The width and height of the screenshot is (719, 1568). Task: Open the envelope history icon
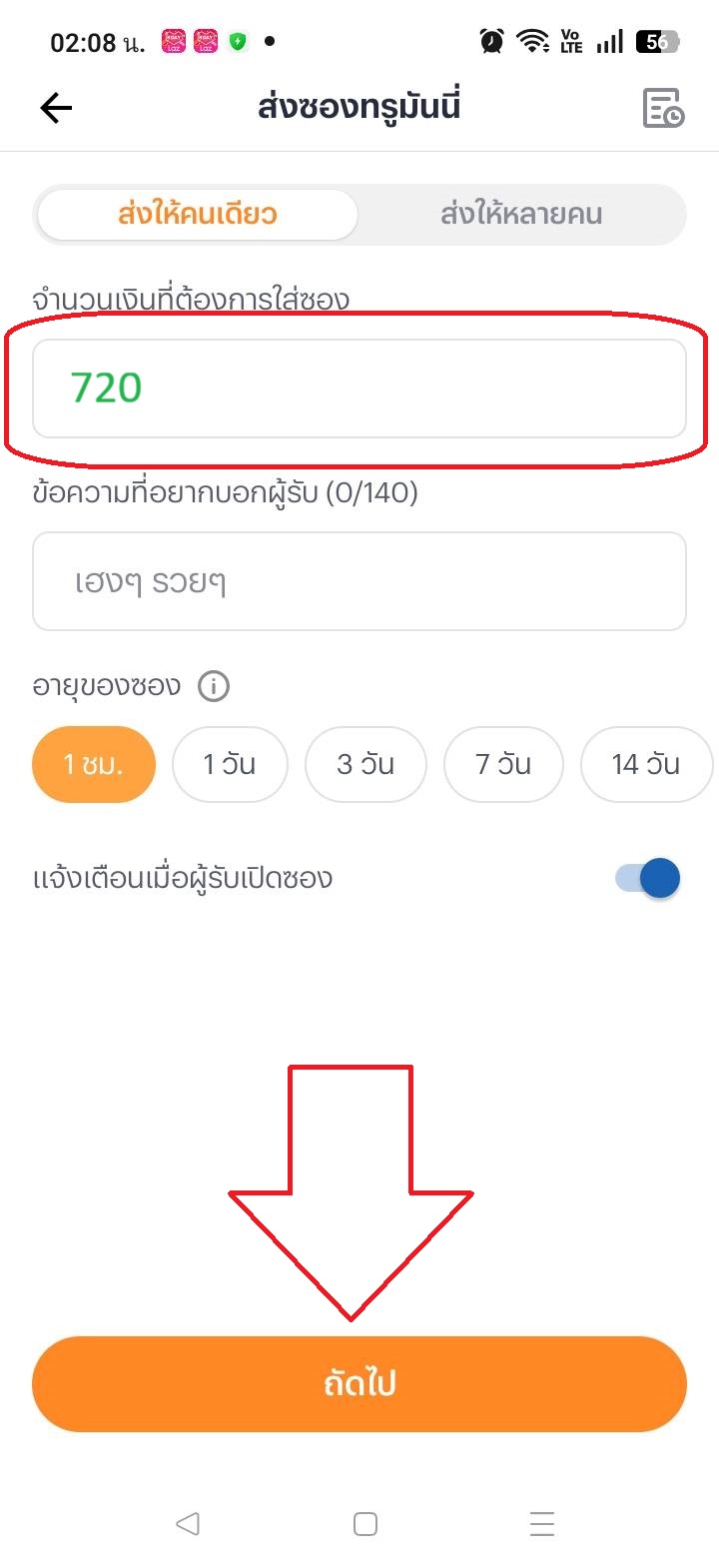pyautogui.click(x=662, y=107)
